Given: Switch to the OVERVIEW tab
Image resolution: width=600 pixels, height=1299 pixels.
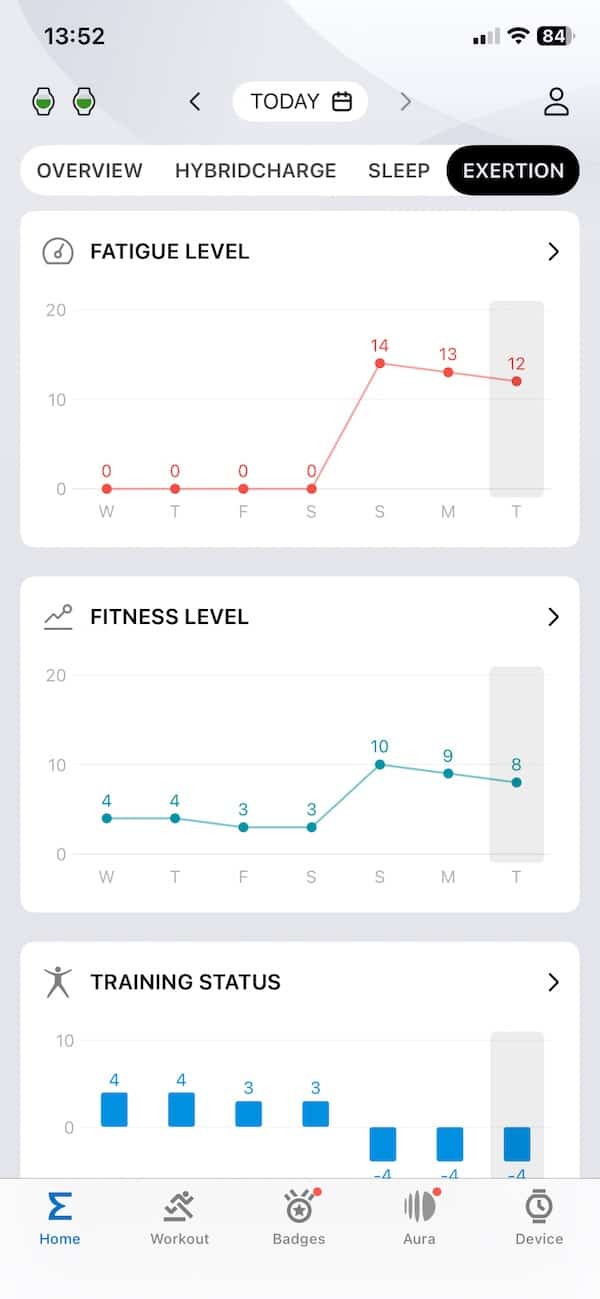Looking at the screenshot, I should pos(90,170).
